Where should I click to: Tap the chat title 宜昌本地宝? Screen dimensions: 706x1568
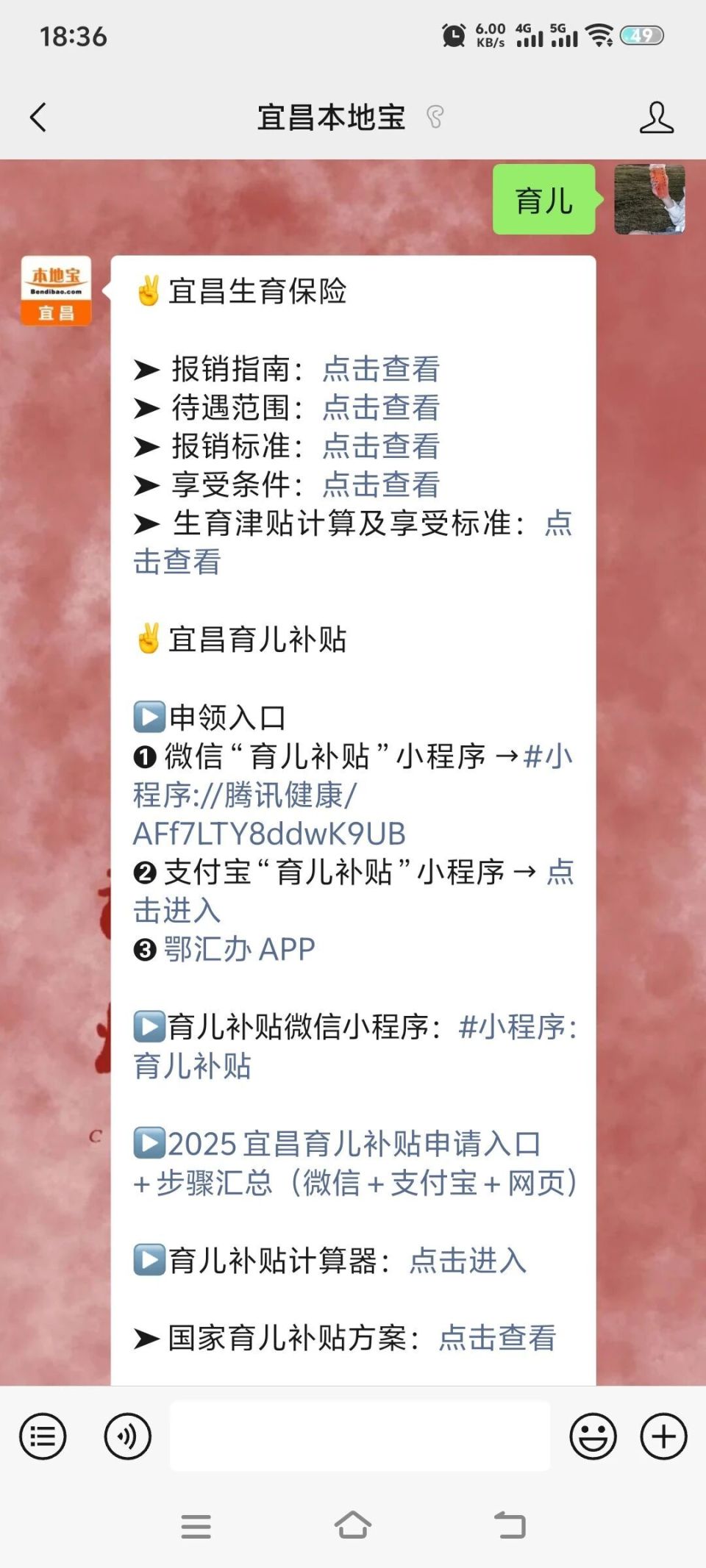point(332,118)
